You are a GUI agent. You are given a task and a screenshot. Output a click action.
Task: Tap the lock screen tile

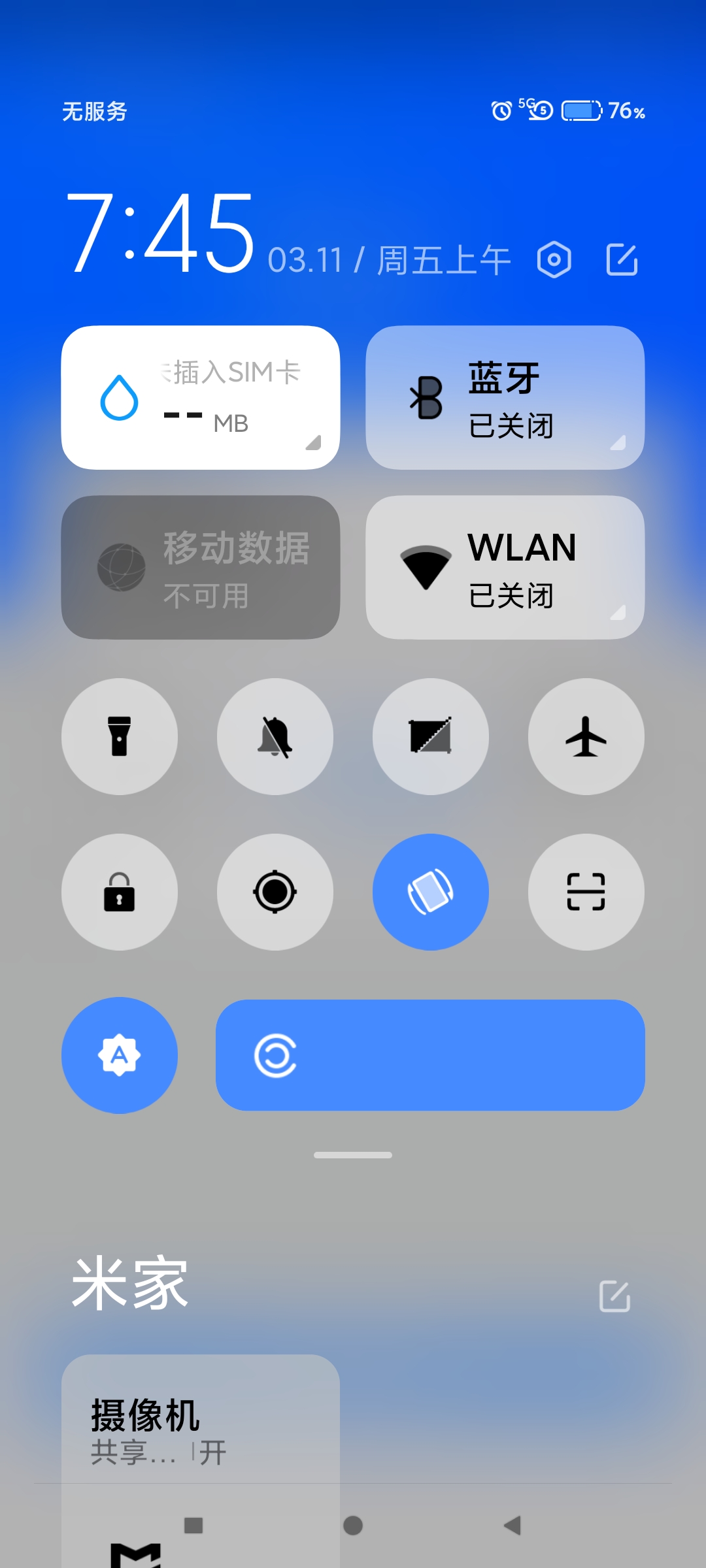tap(120, 892)
